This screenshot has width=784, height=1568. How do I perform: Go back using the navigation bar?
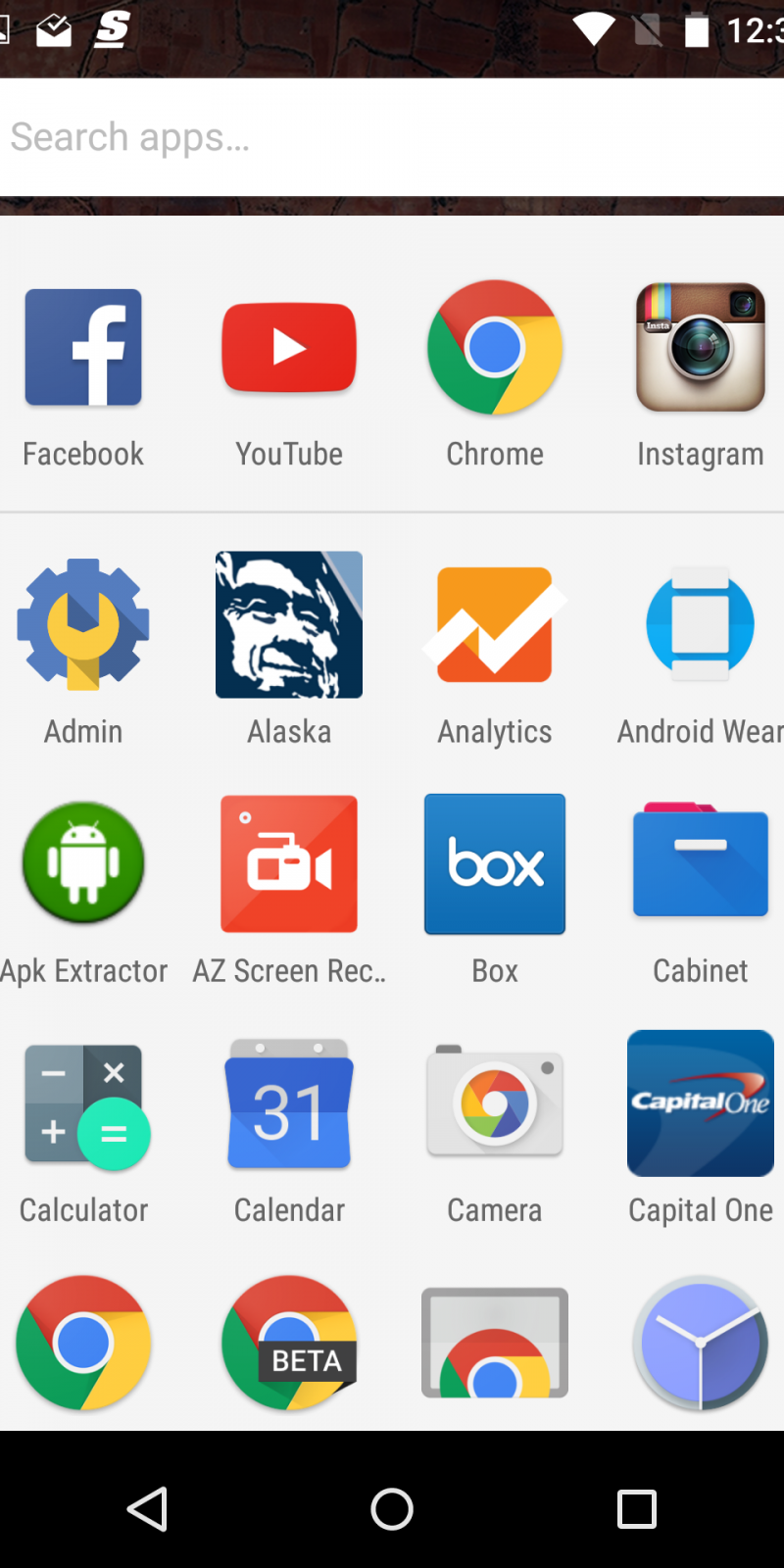pos(147,1509)
